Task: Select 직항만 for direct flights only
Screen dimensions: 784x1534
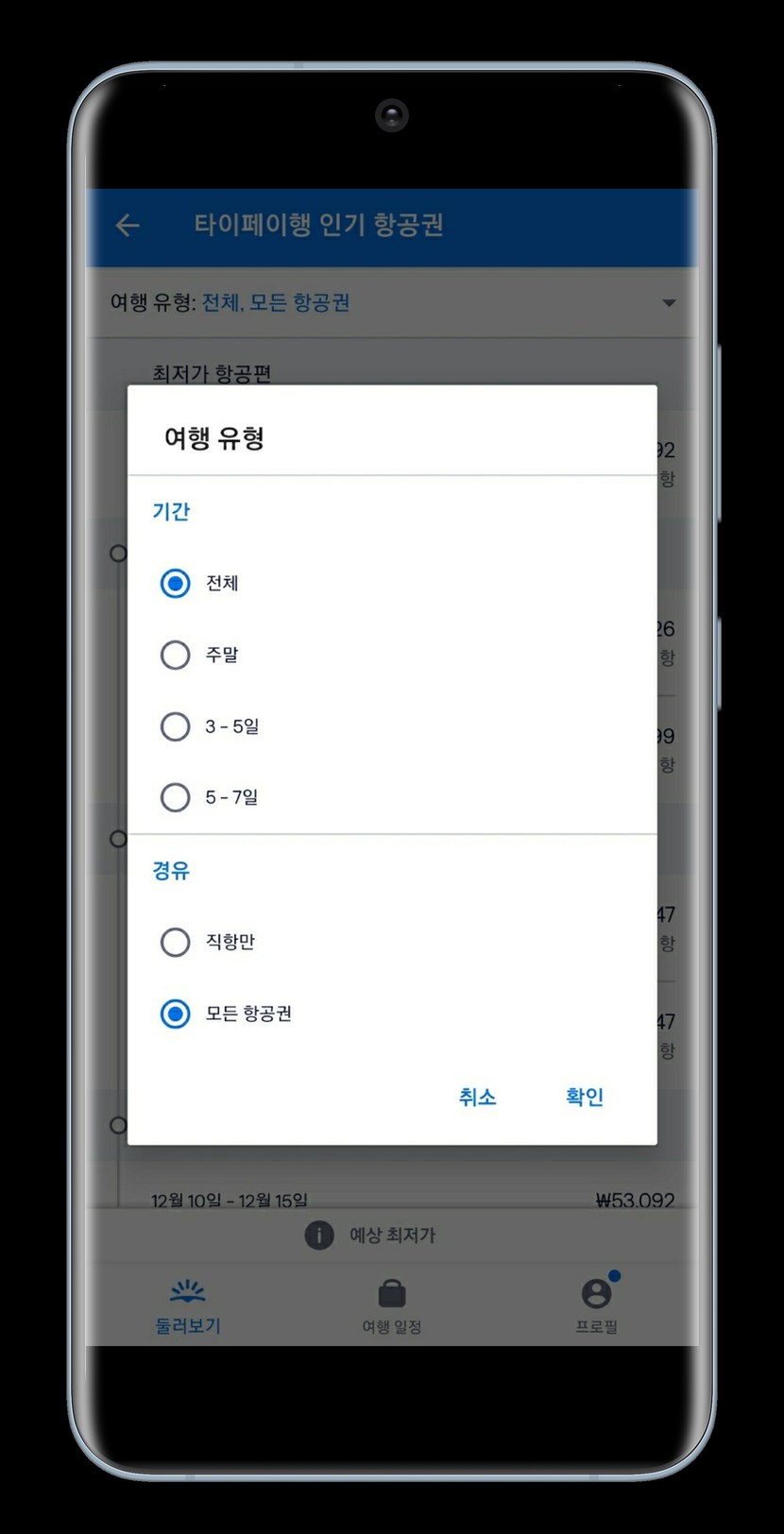Action: 175,942
